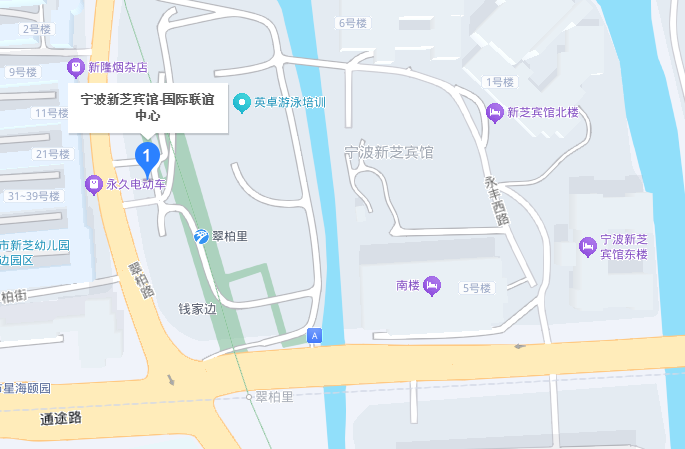Select the 英卓游泳培训 map point
This screenshot has height=449, width=685.
(242, 101)
